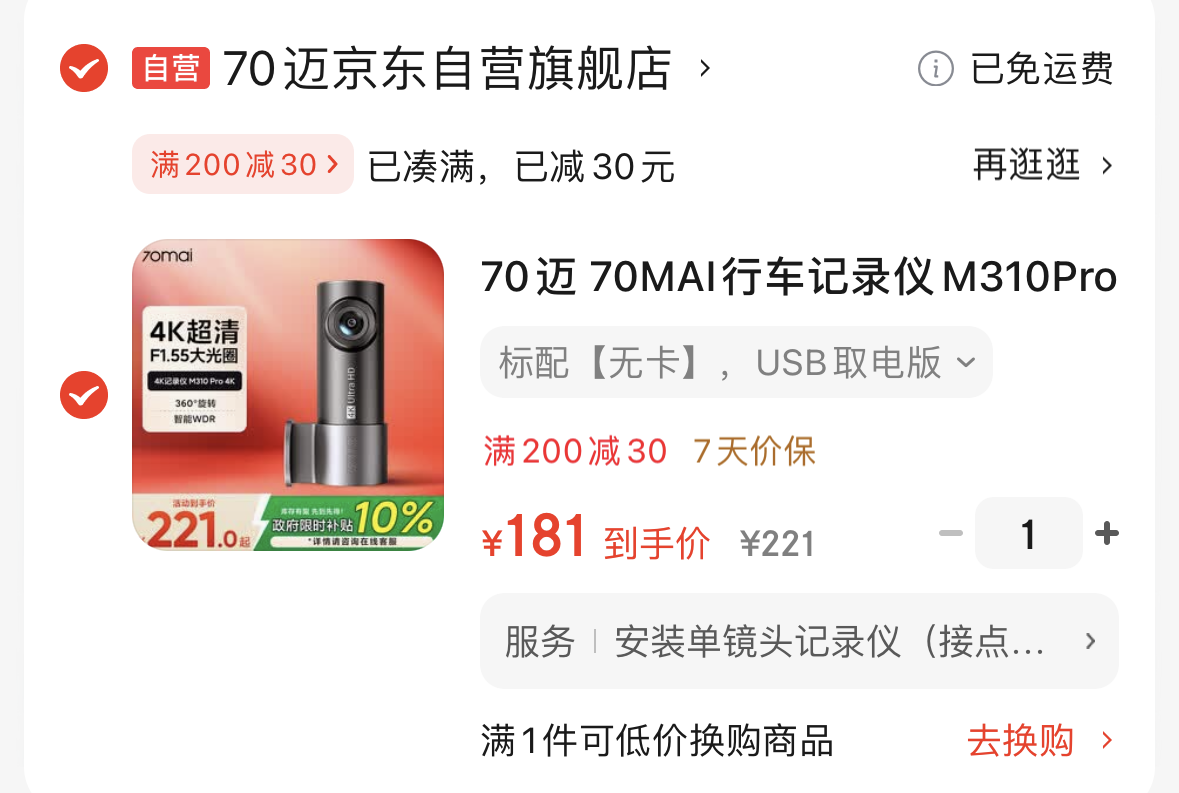Open the 满200减30 promotion chip

click(x=243, y=164)
